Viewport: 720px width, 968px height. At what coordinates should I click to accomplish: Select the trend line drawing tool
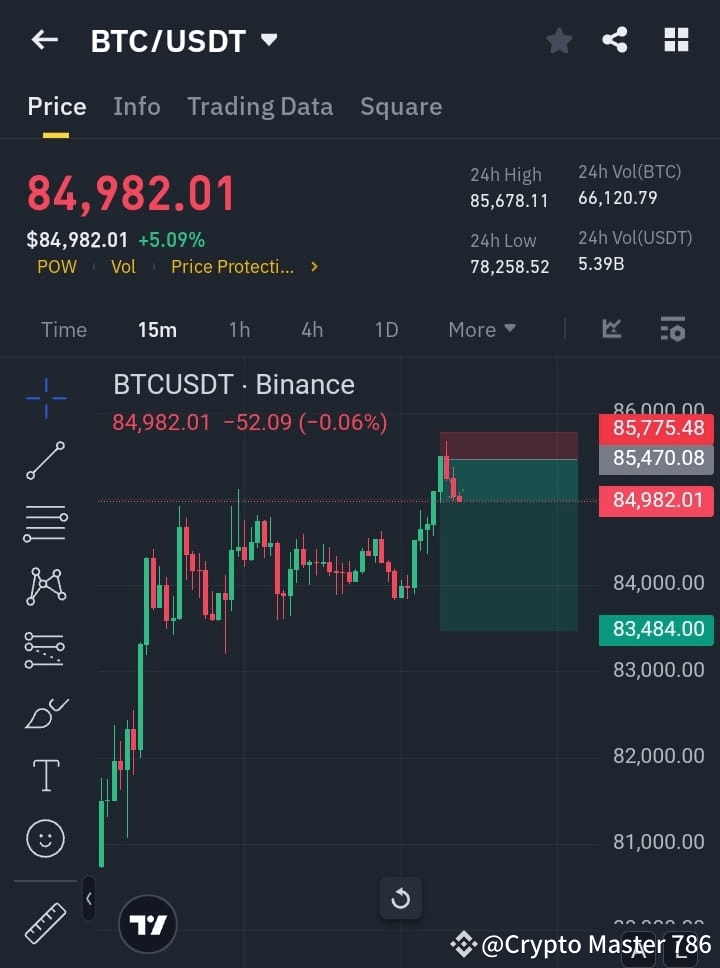(45, 461)
